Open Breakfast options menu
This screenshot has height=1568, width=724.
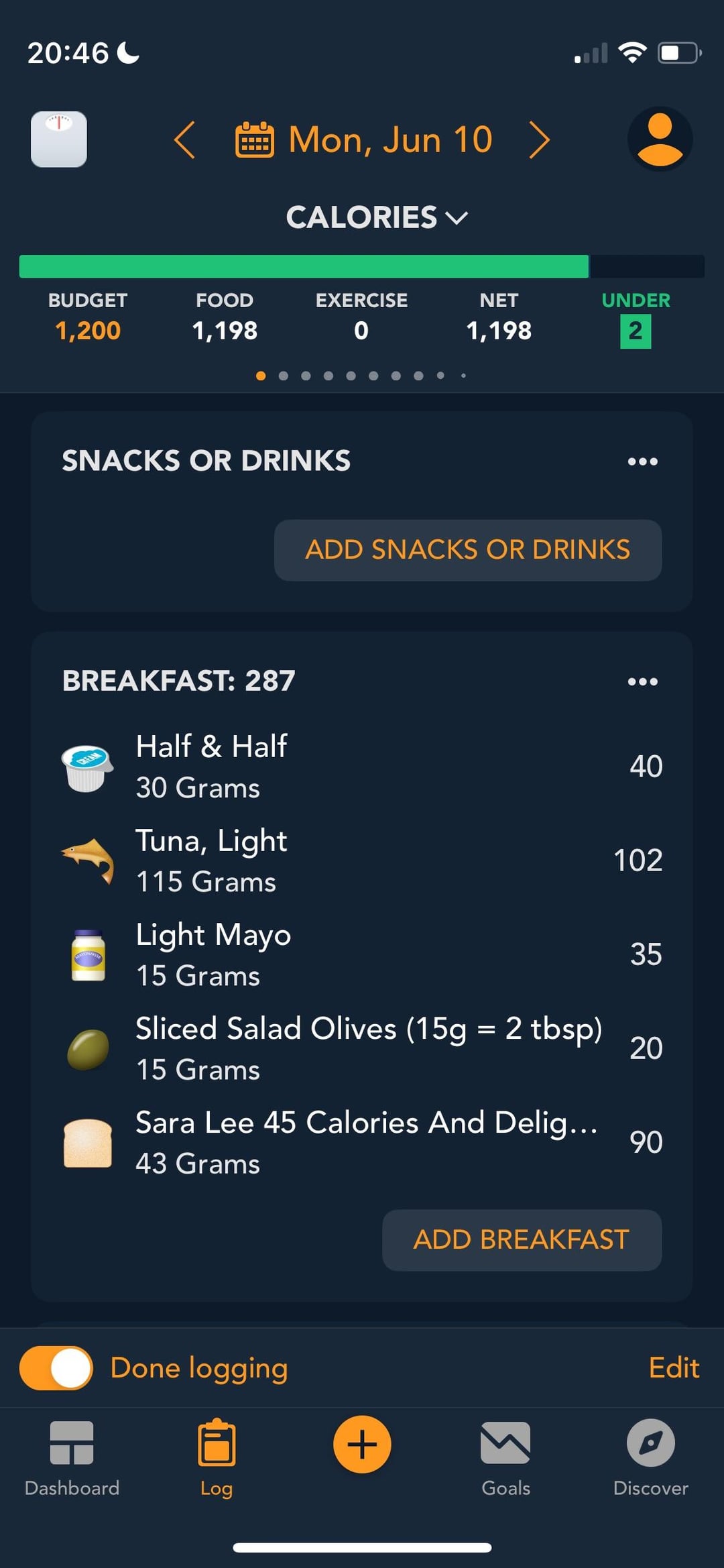click(x=642, y=681)
